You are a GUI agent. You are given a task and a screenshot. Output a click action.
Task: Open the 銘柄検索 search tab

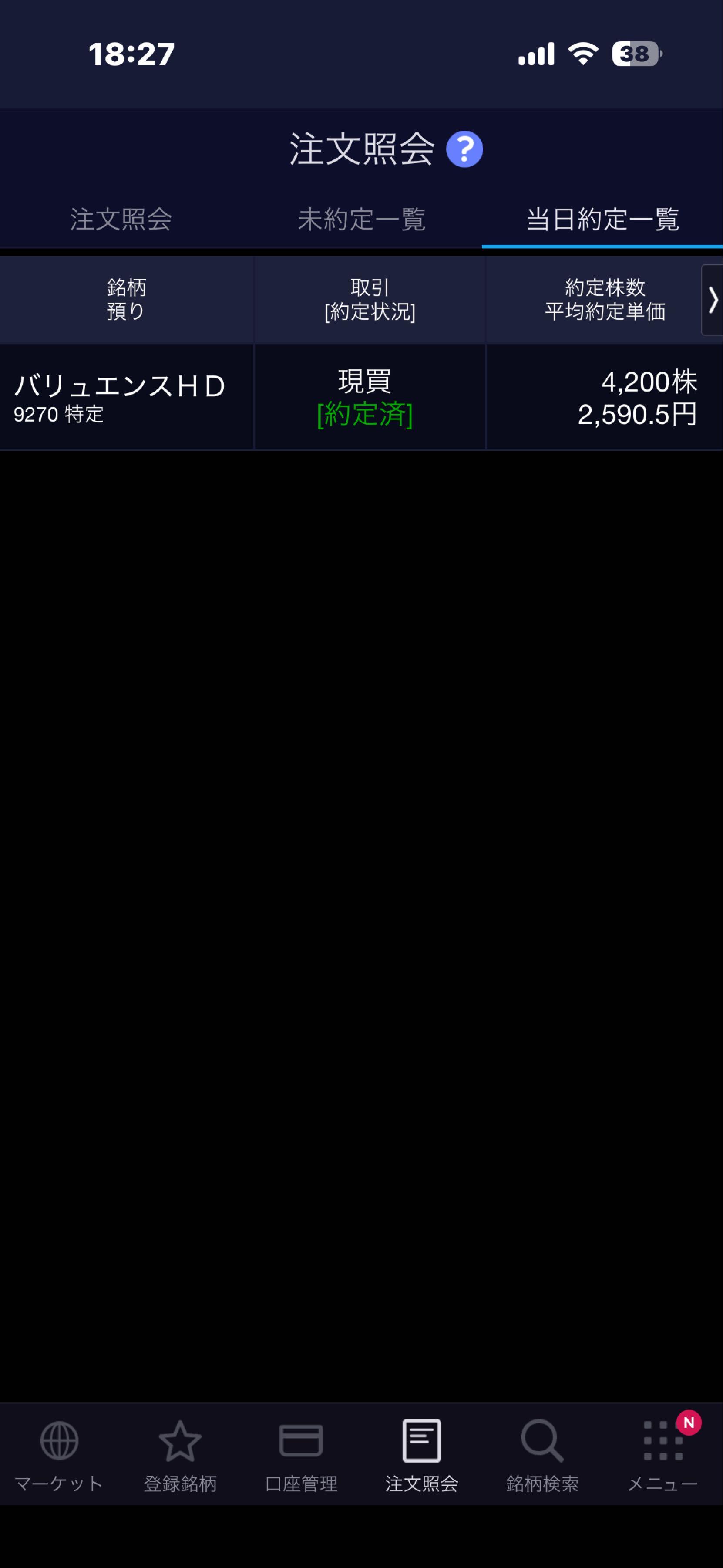click(542, 1456)
